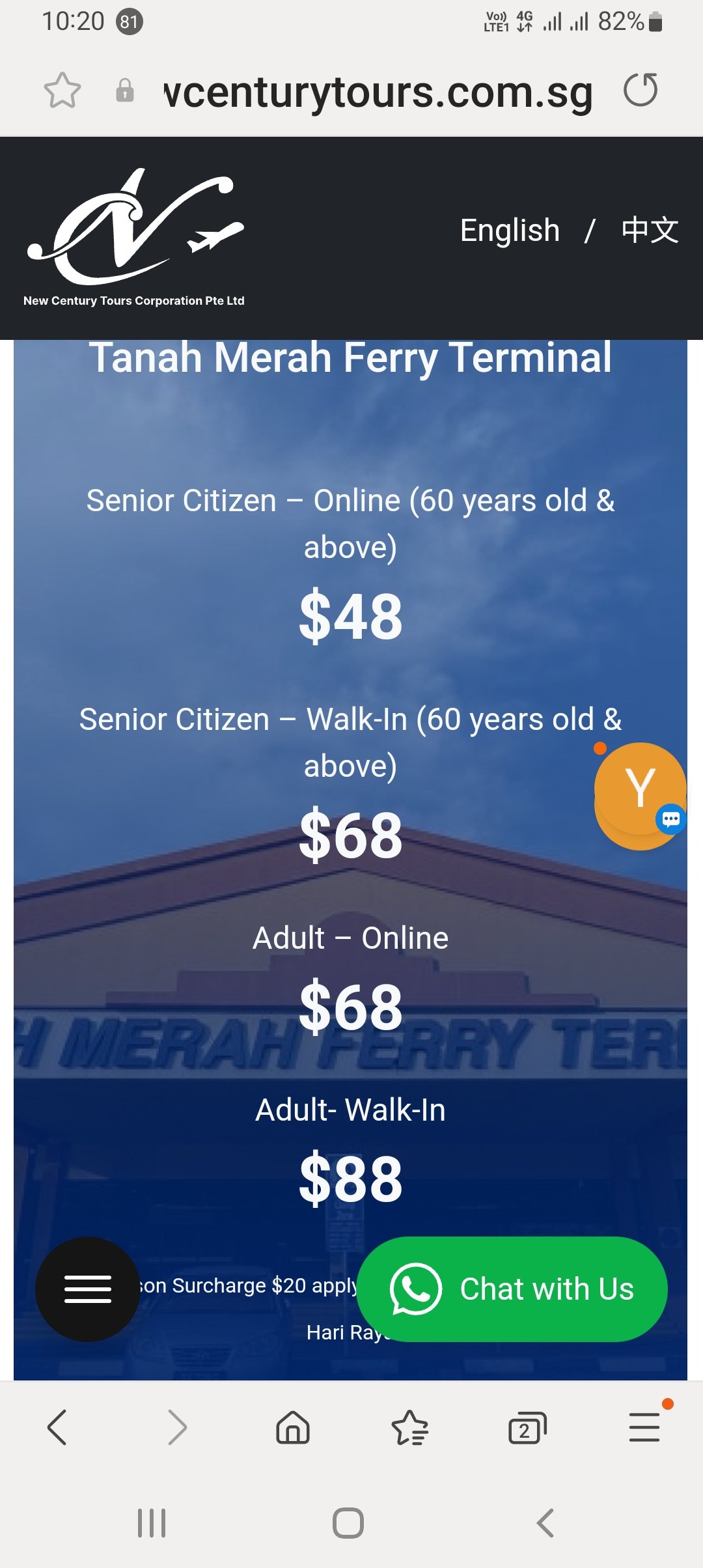Tap the URL address bar
703x1568 pixels.
coord(378,91)
